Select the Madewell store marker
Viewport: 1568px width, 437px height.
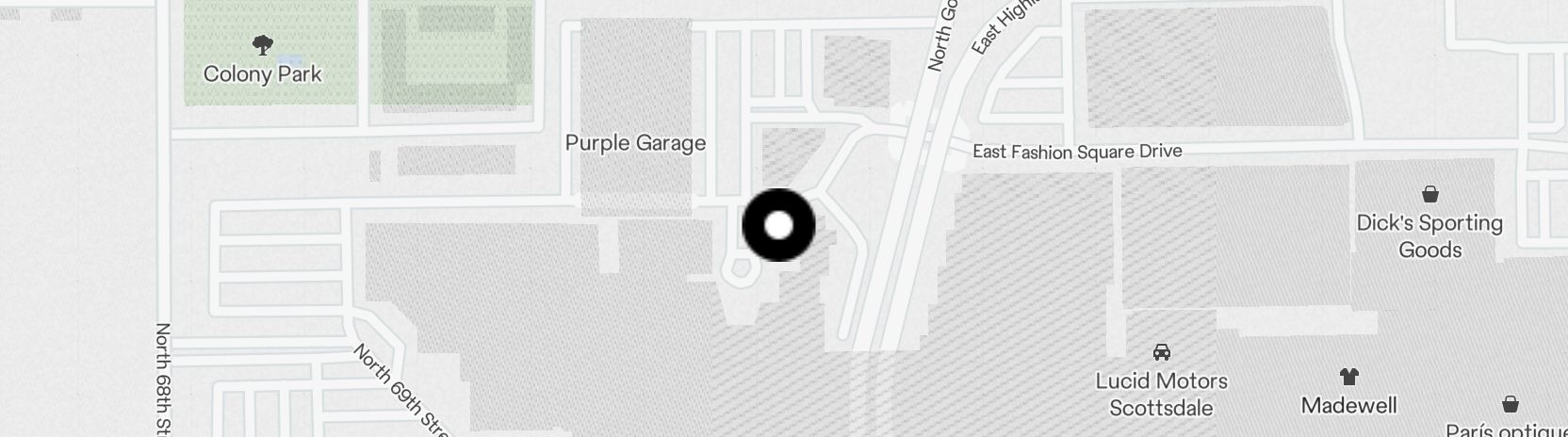coord(1348,378)
